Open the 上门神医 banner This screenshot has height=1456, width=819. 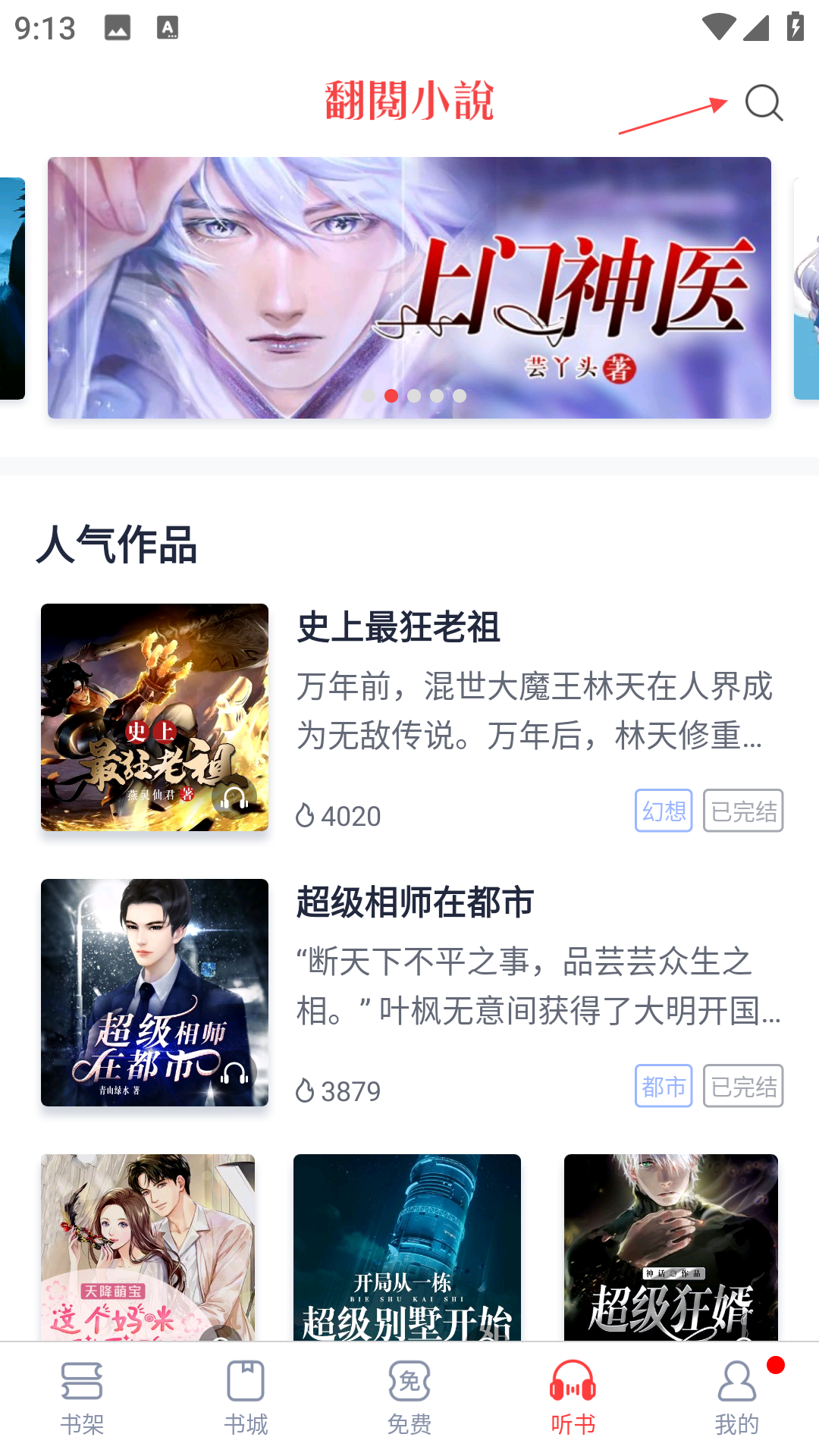point(409,287)
